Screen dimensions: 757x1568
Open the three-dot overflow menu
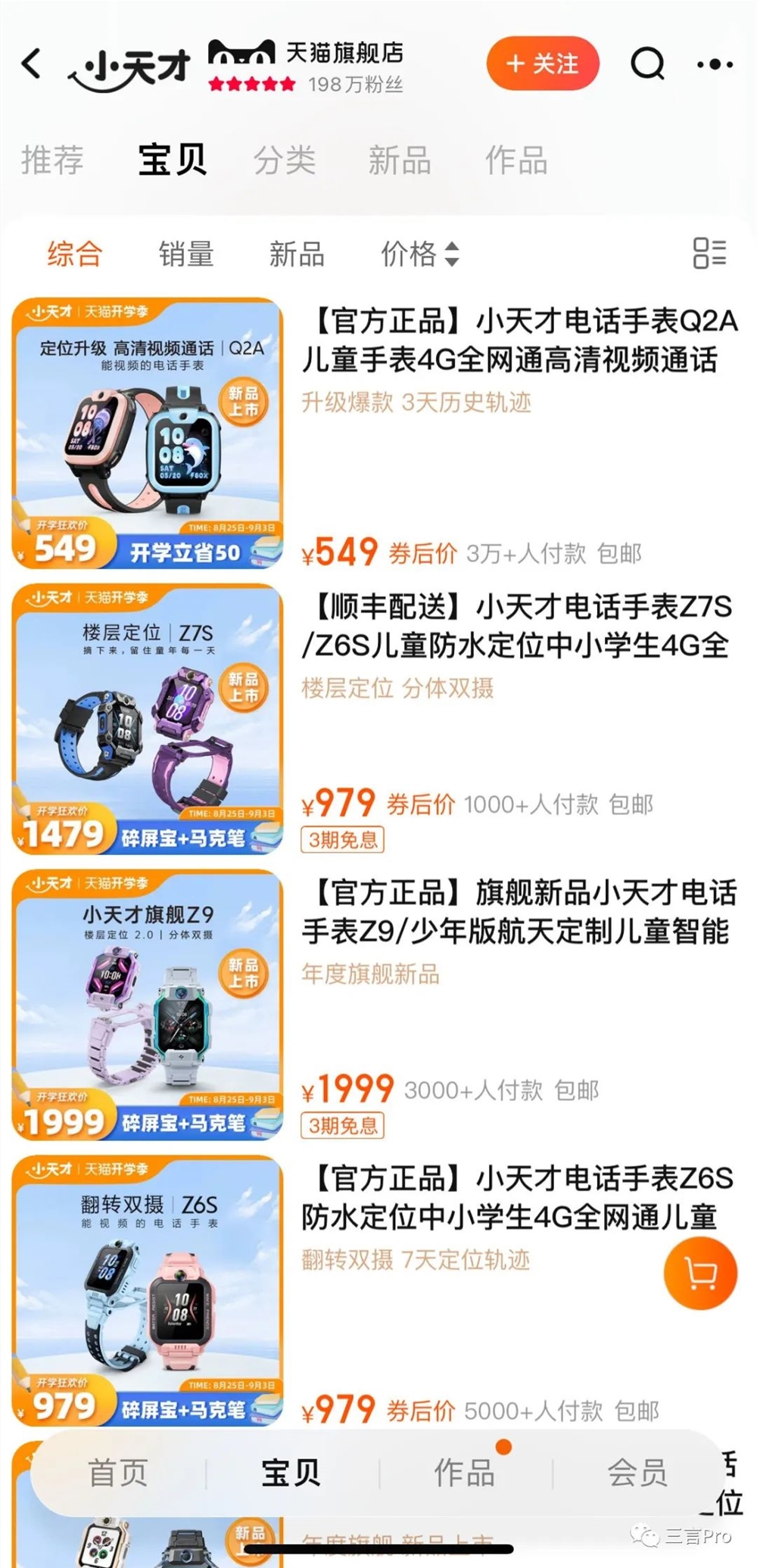(715, 64)
